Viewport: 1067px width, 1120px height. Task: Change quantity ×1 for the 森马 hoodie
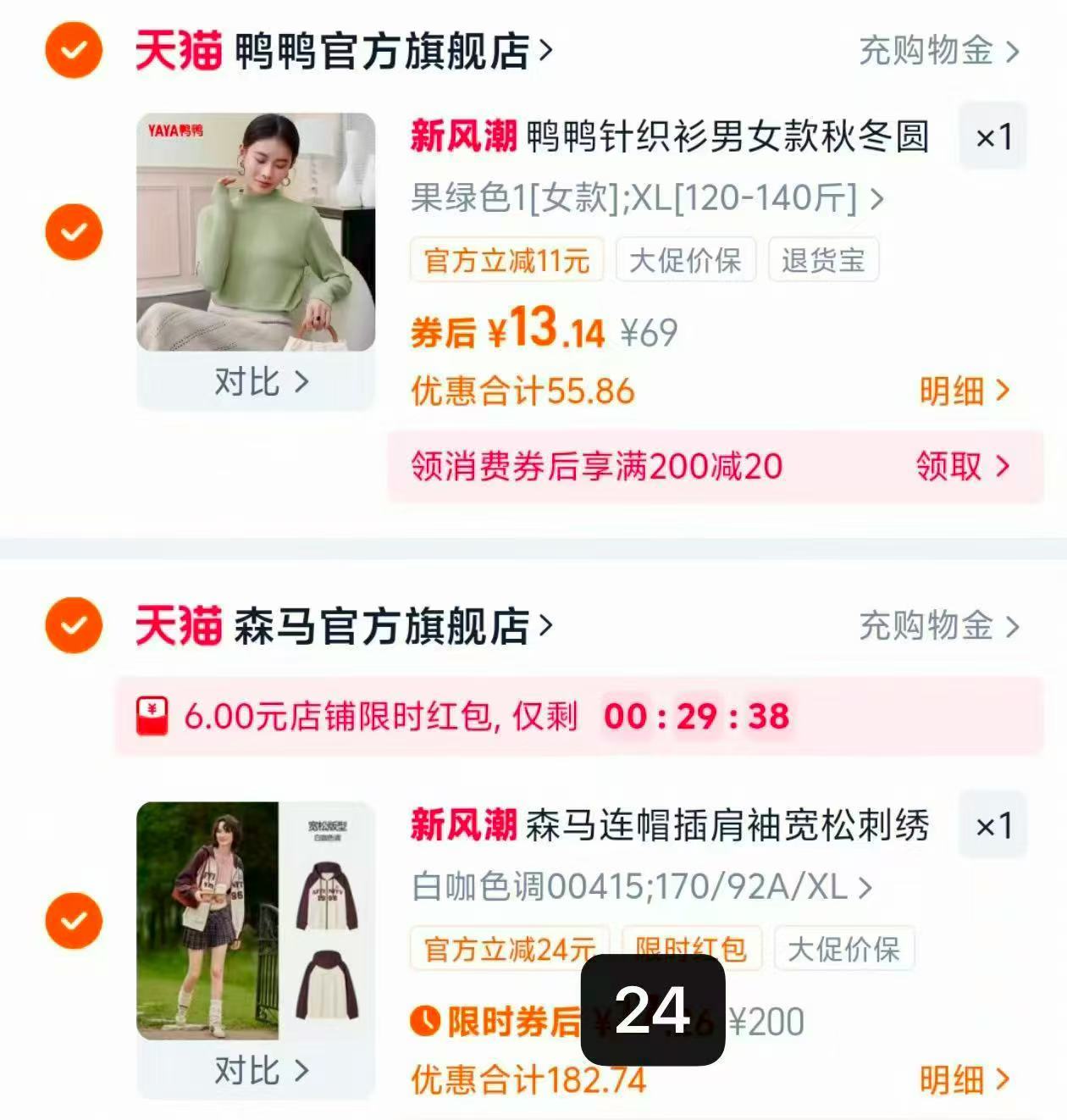pyautogui.click(x=992, y=825)
